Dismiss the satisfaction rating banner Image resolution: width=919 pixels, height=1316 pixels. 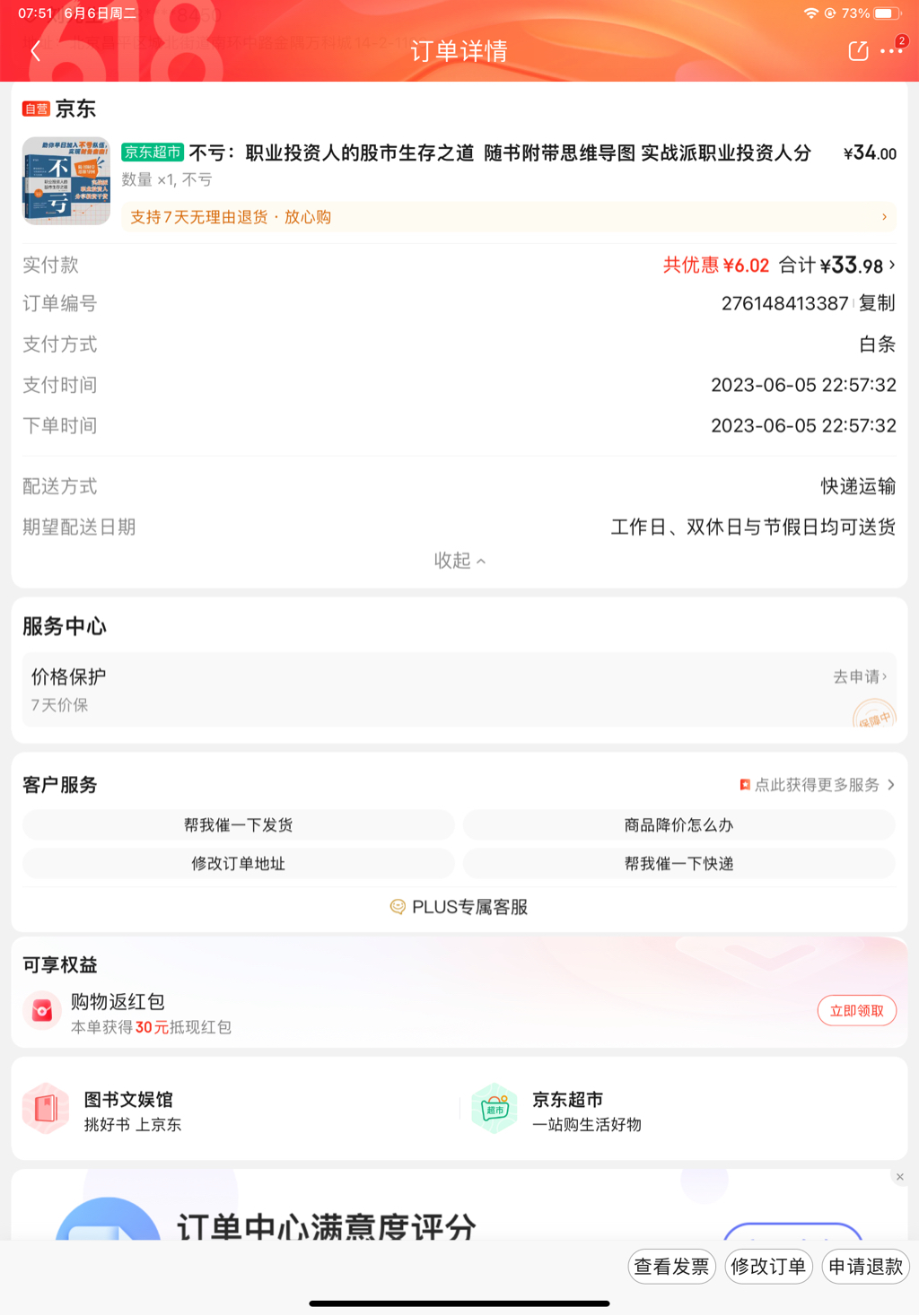(x=899, y=1177)
